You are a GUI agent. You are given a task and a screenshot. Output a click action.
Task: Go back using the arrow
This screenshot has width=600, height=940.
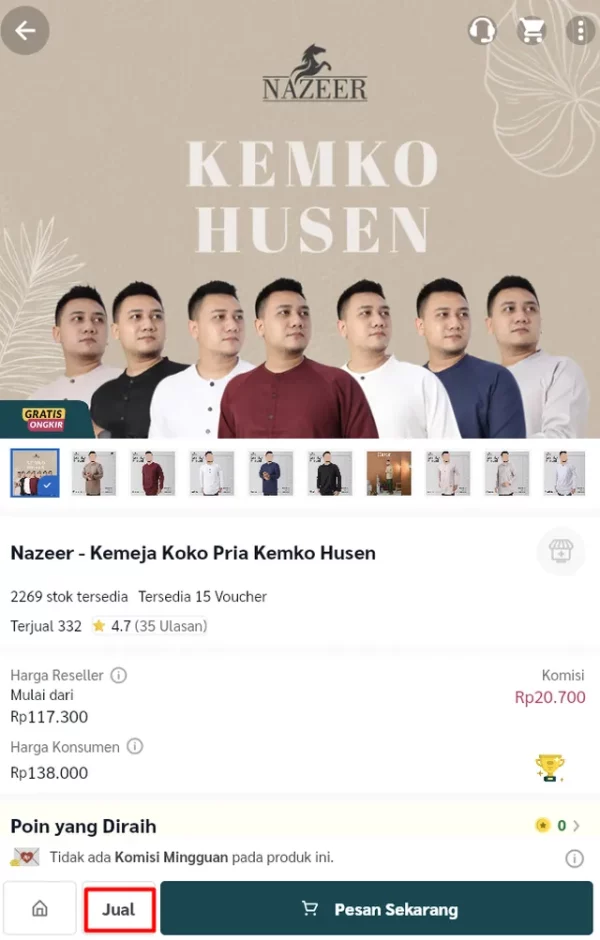tap(25, 30)
